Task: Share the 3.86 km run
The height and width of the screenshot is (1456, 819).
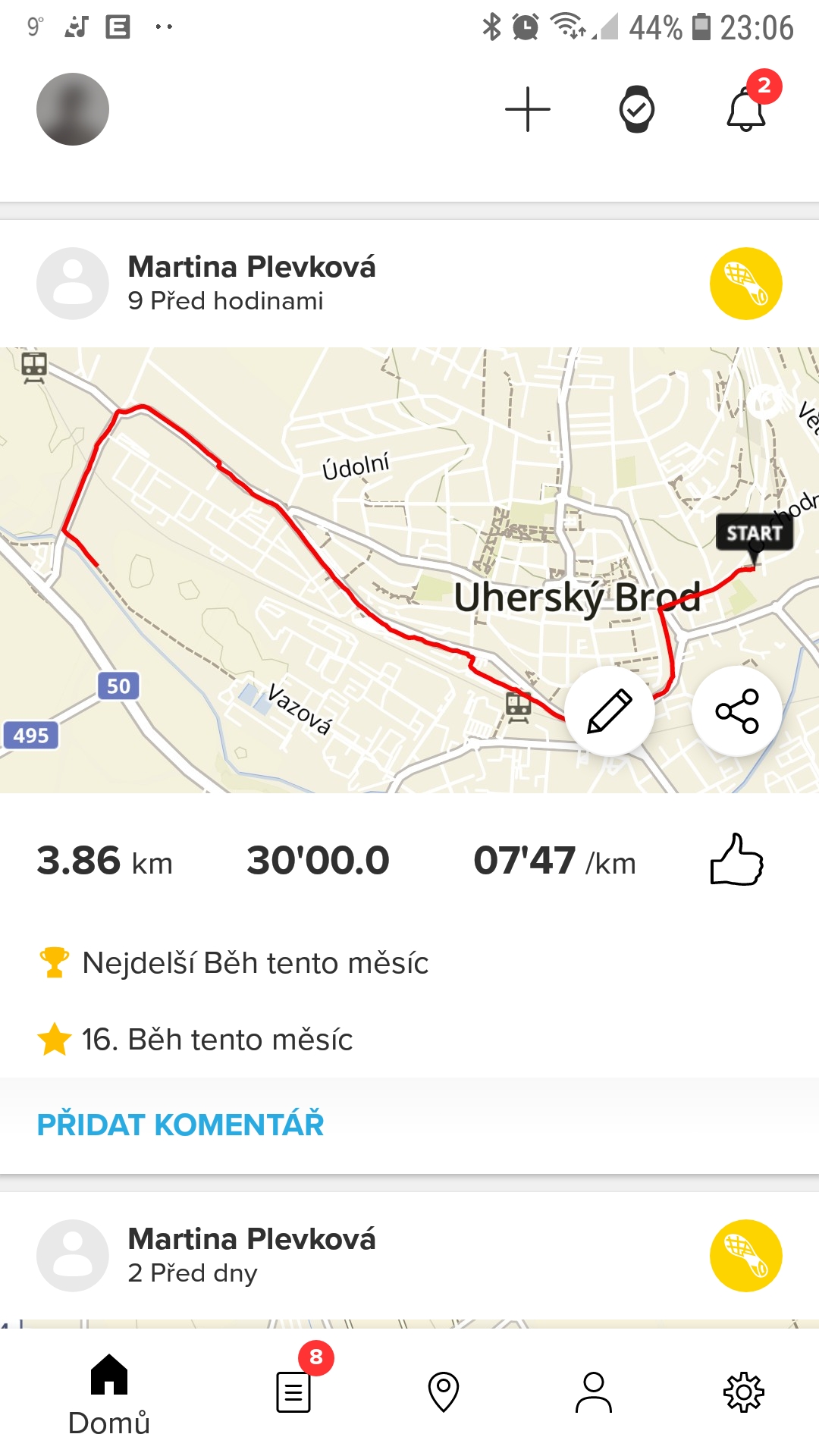Action: (x=737, y=711)
